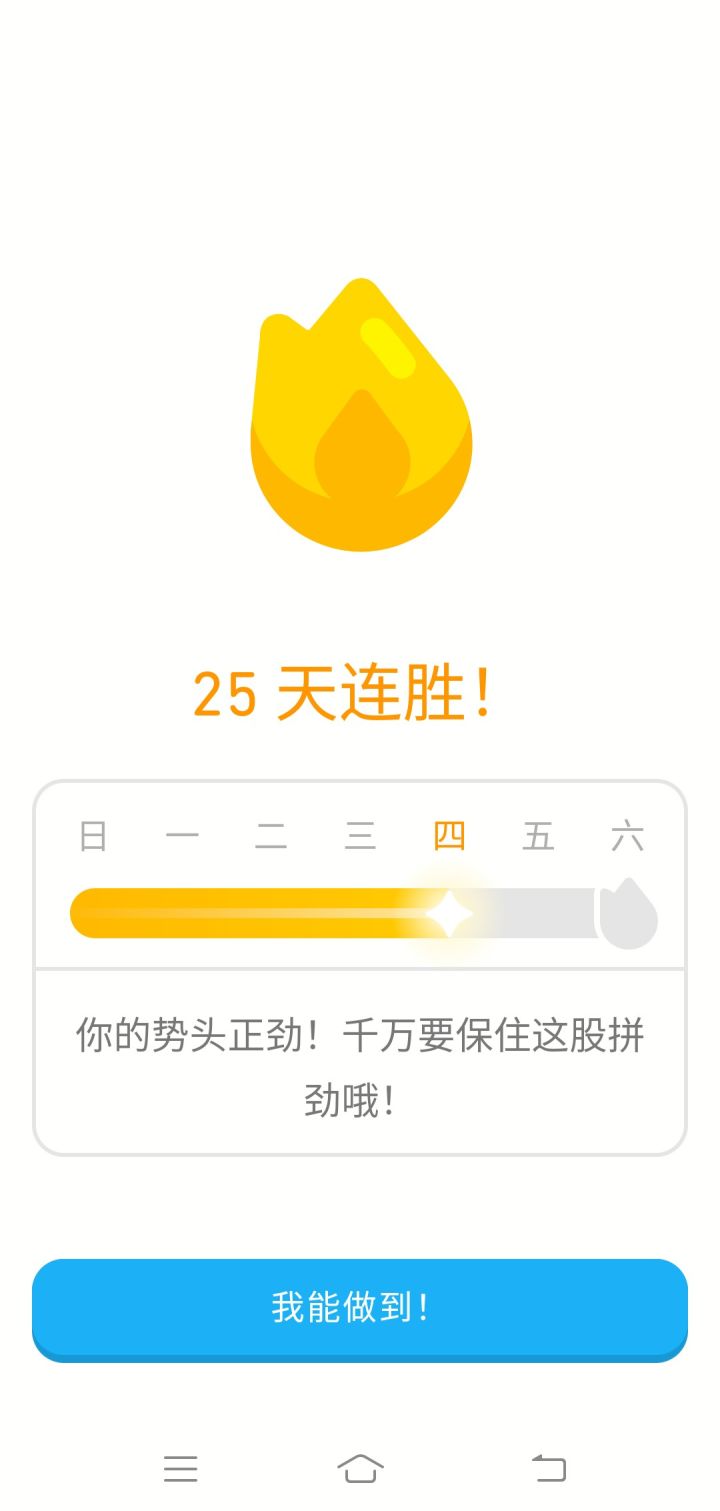The height and width of the screenshot is (1511, 720).
Task: Tap the home icon in the navigation bar
Action: 362,1467
